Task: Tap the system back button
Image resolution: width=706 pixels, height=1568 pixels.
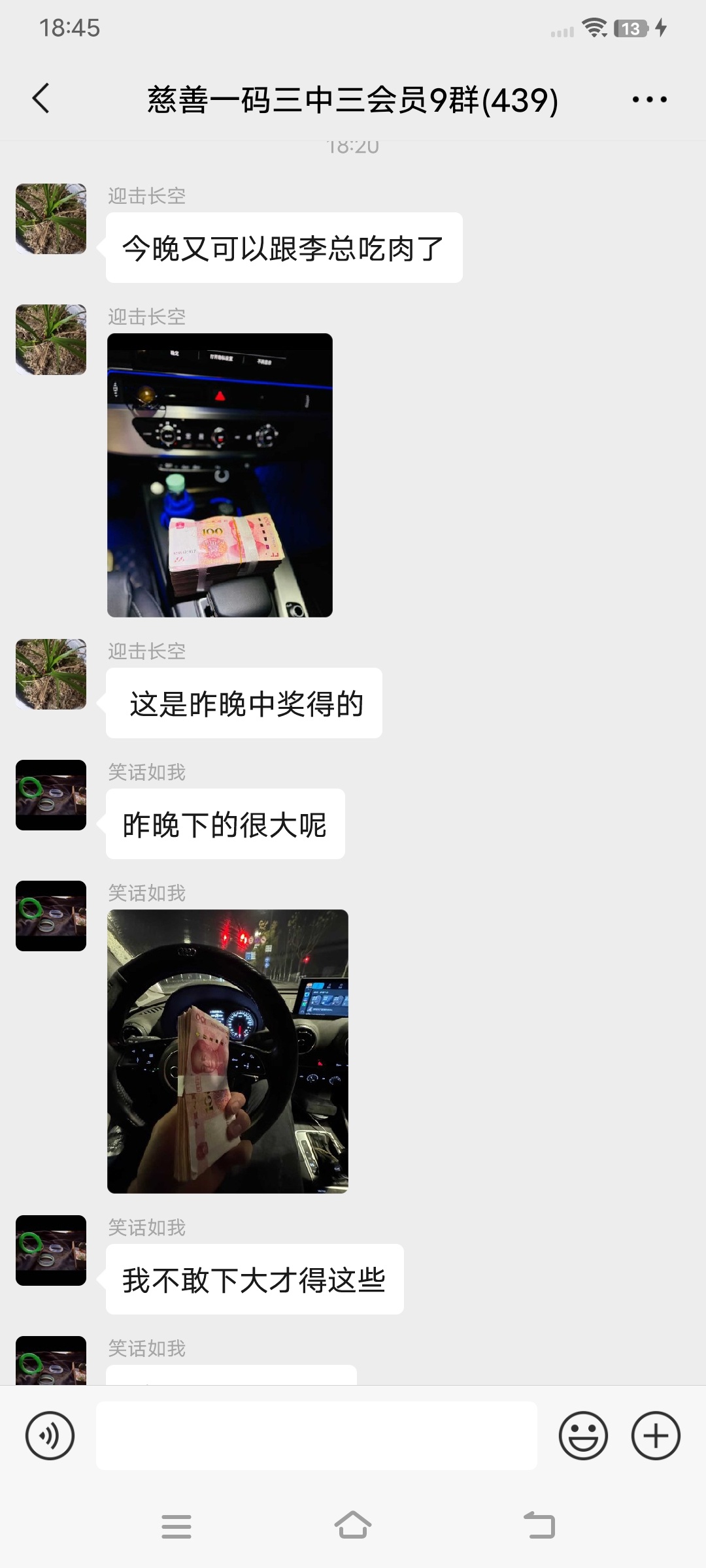Action: pos(539,1526)
